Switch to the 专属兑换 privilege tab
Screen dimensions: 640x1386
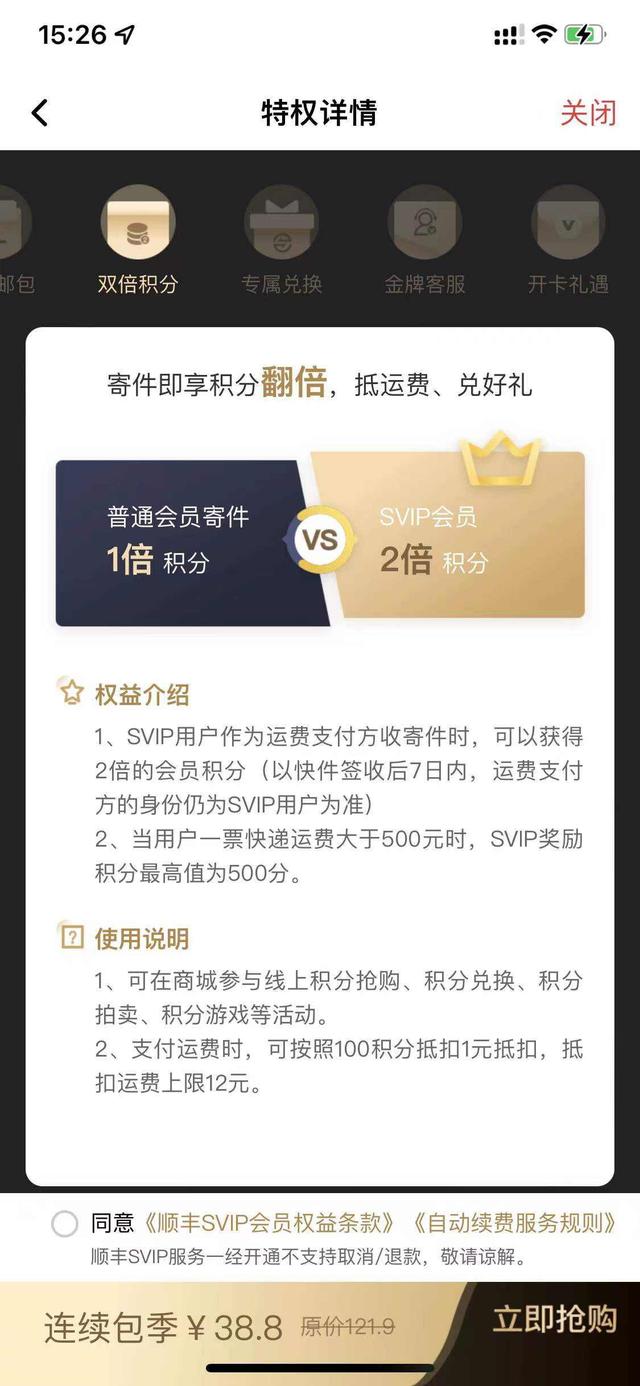282,241
